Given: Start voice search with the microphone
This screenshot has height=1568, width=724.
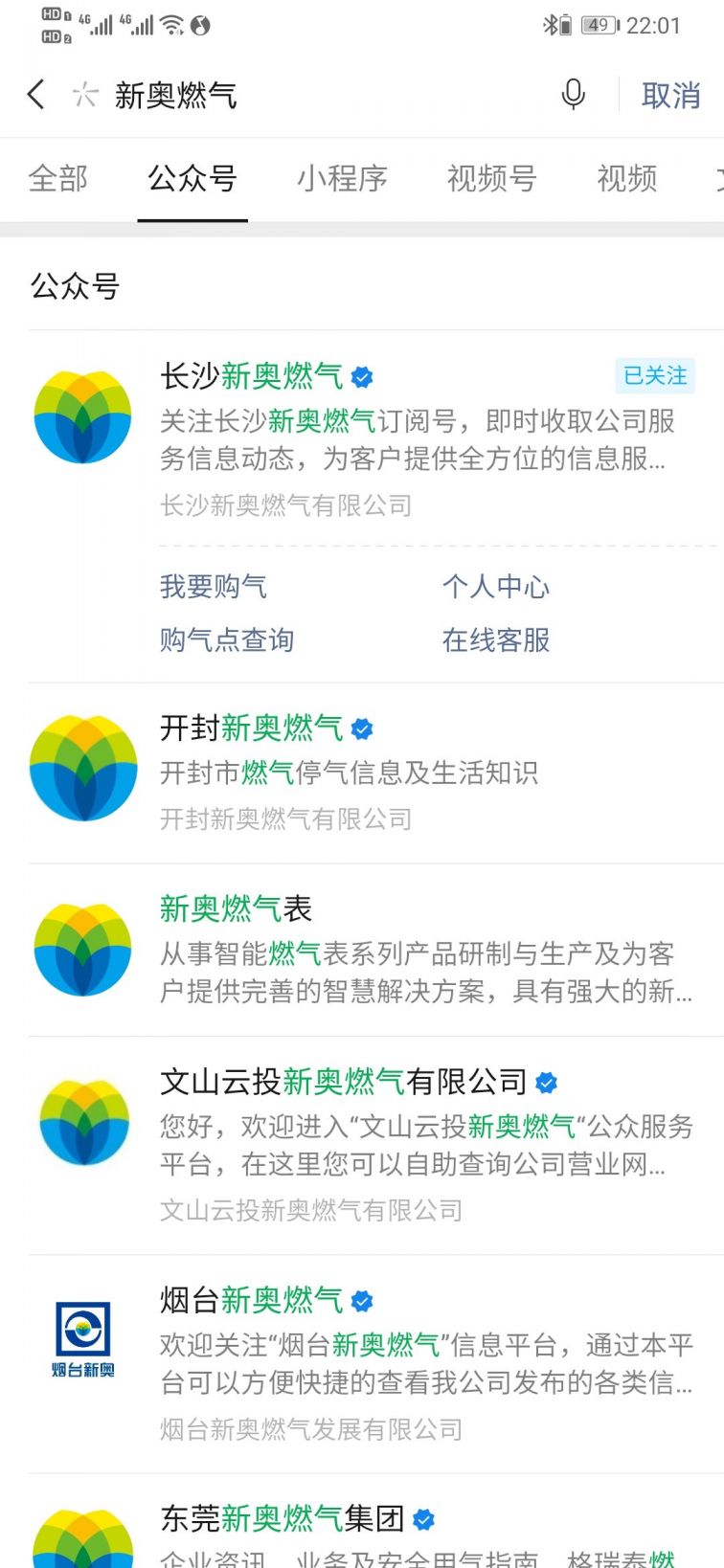Looking at the screenshot, I should [x=573, y=95].
